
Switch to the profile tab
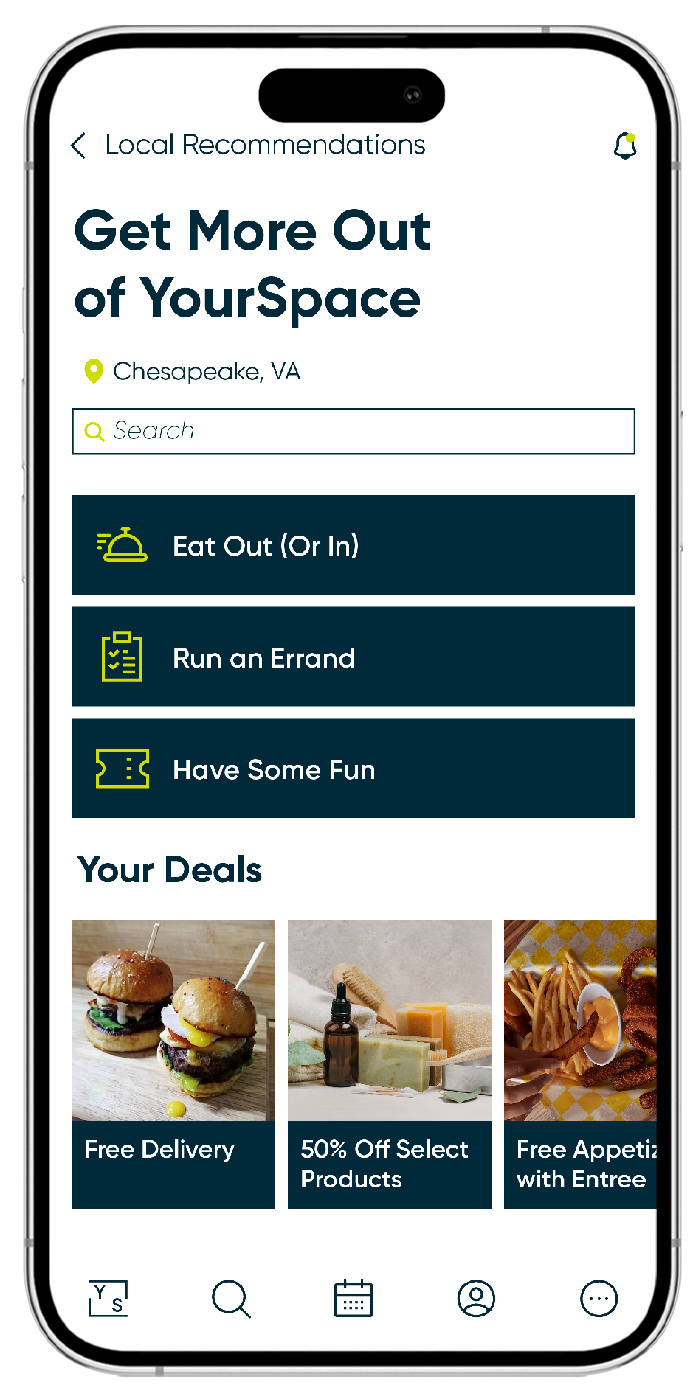pos(476,1299)
